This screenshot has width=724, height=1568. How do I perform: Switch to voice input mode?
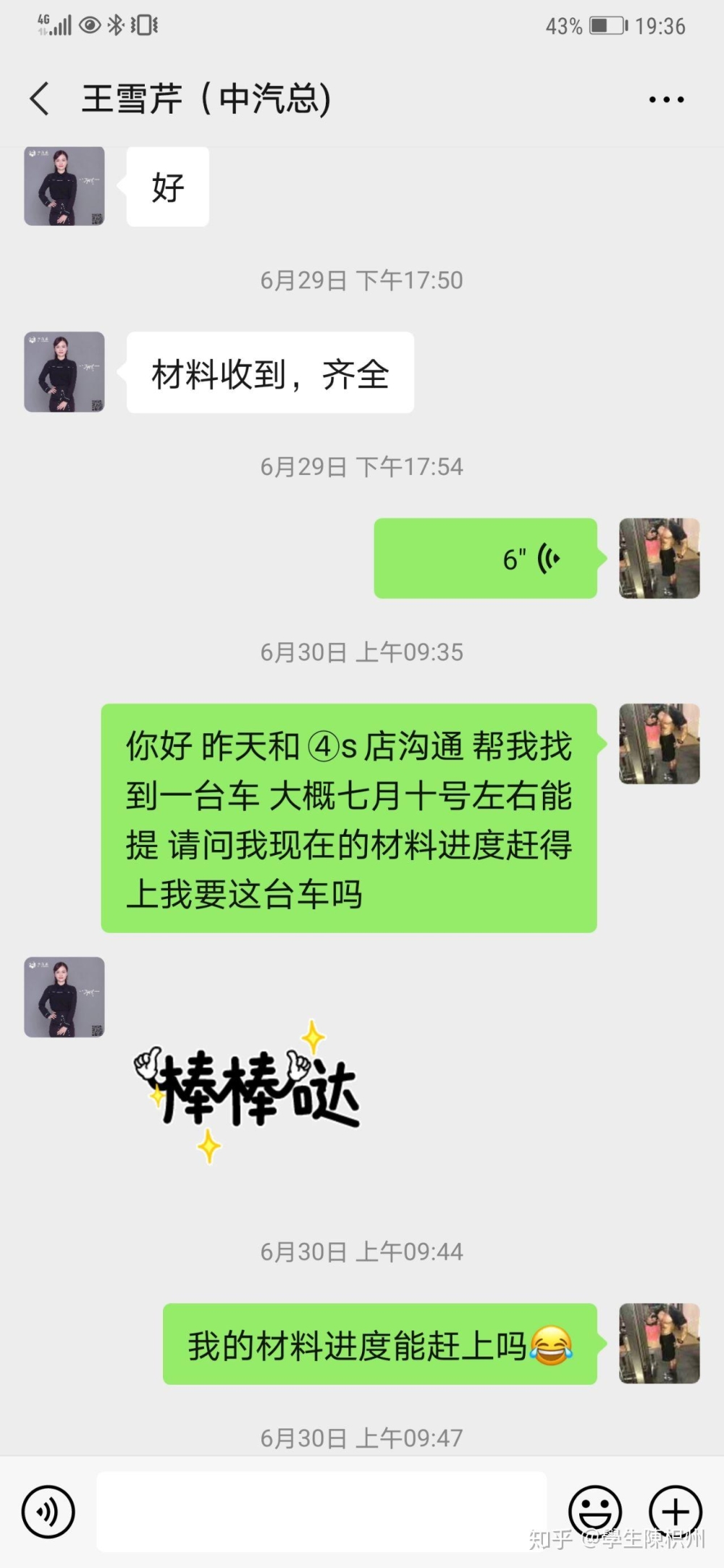(x=48, y=1512)
